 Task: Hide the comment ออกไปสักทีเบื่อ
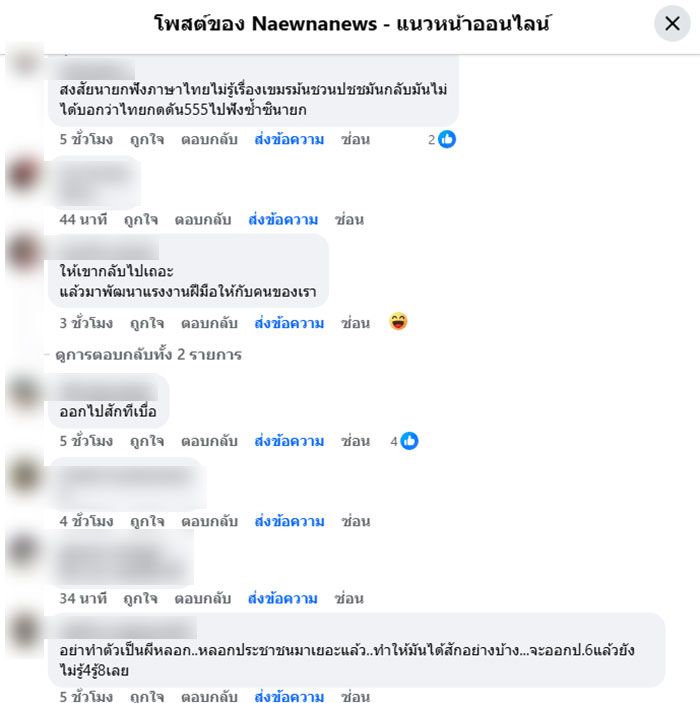[355, 441]
